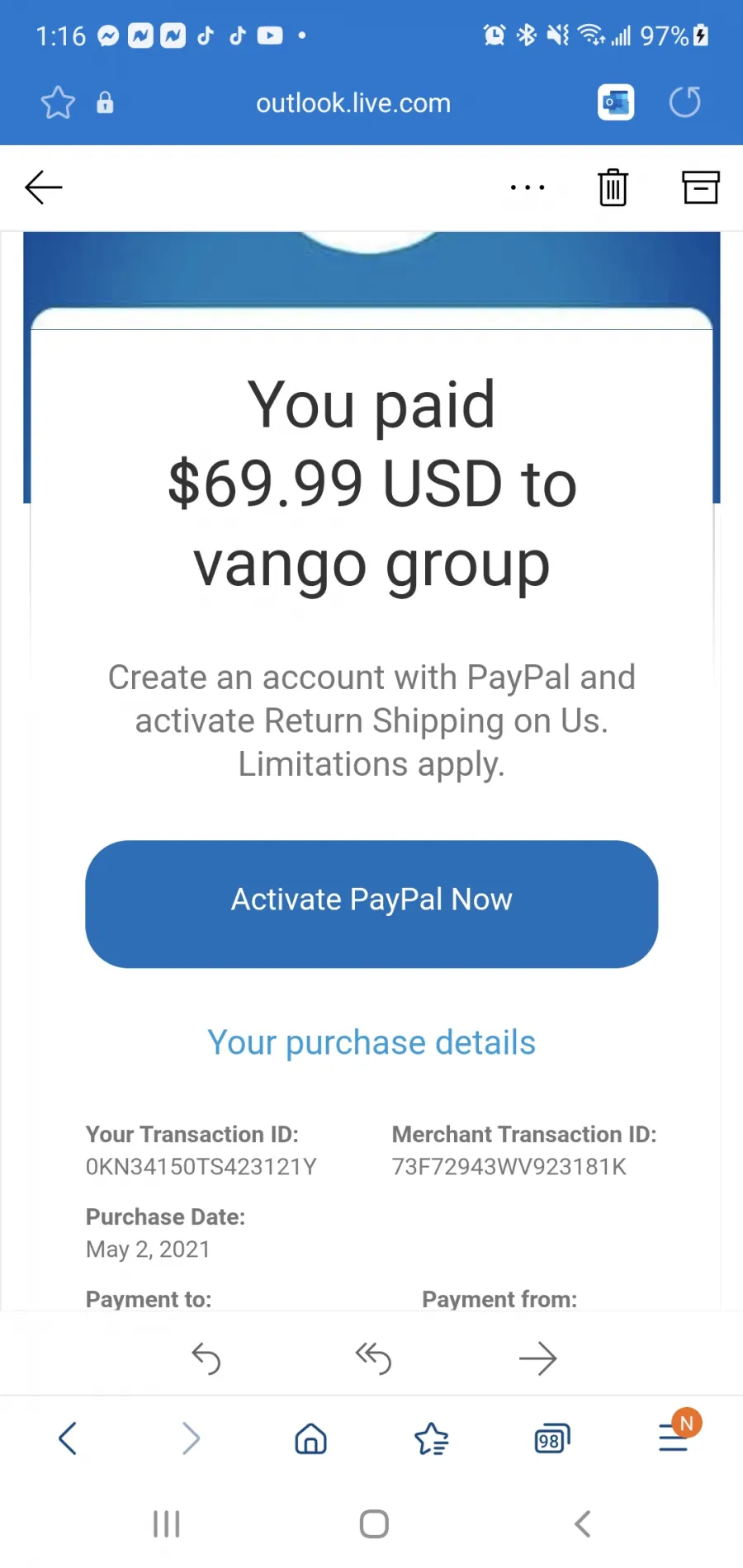Open browser bookmarks list
743x1568 pixels.
tap(431, 1438)
